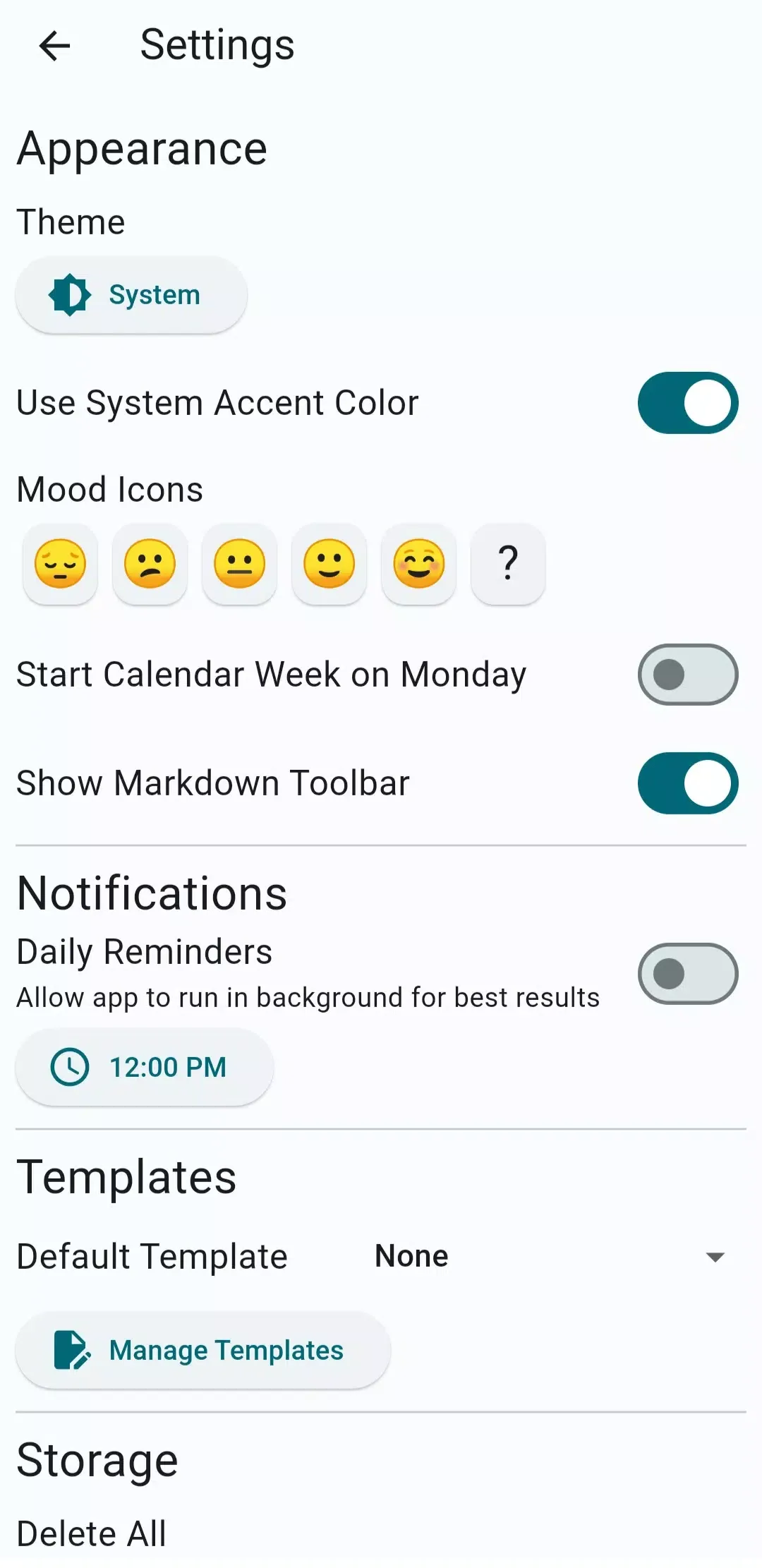Change the reminder time of 12:00 PM

[x=143, y=1068]
